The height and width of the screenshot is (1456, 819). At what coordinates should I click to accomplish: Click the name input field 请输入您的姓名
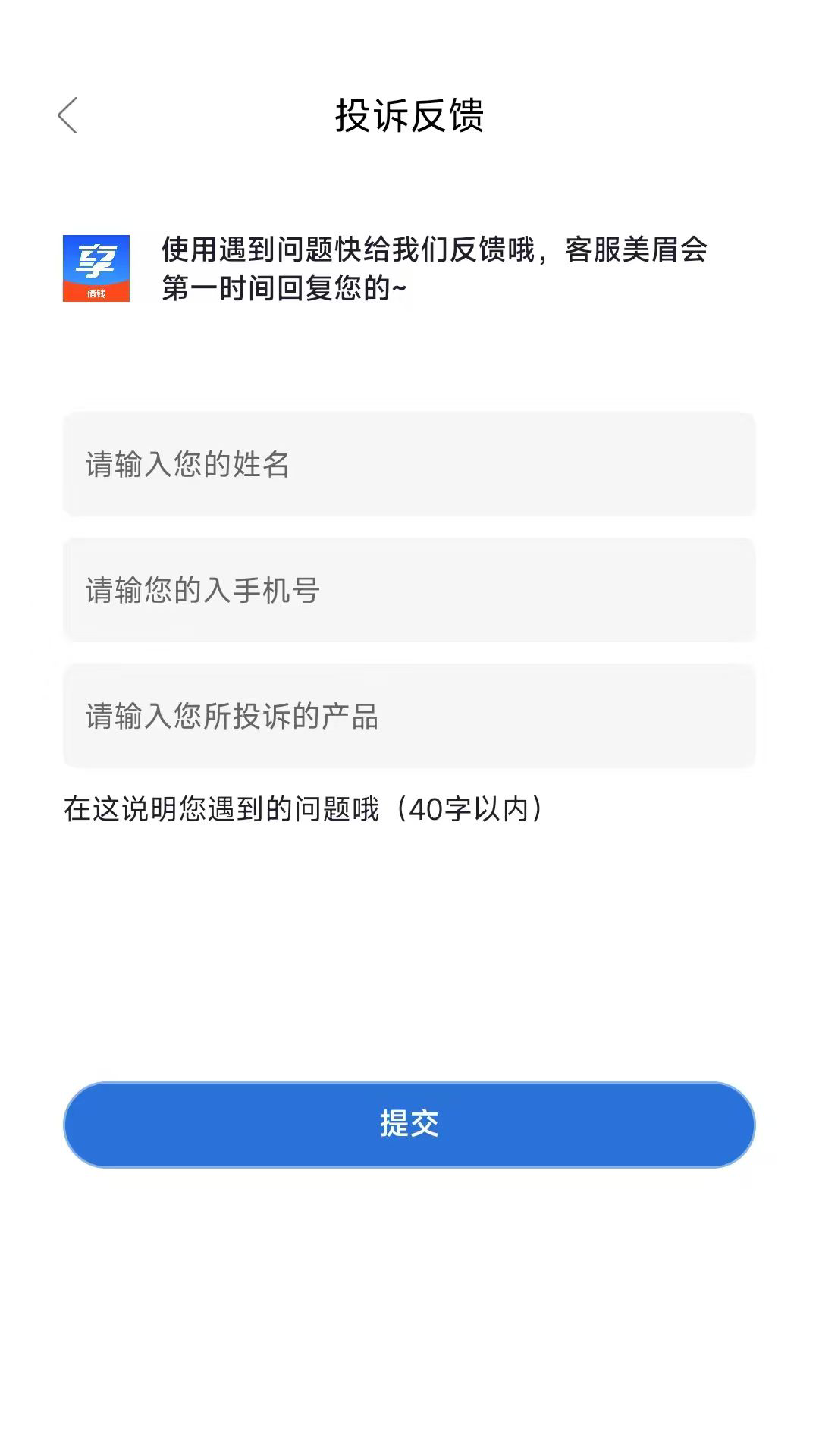pos(409,463)
